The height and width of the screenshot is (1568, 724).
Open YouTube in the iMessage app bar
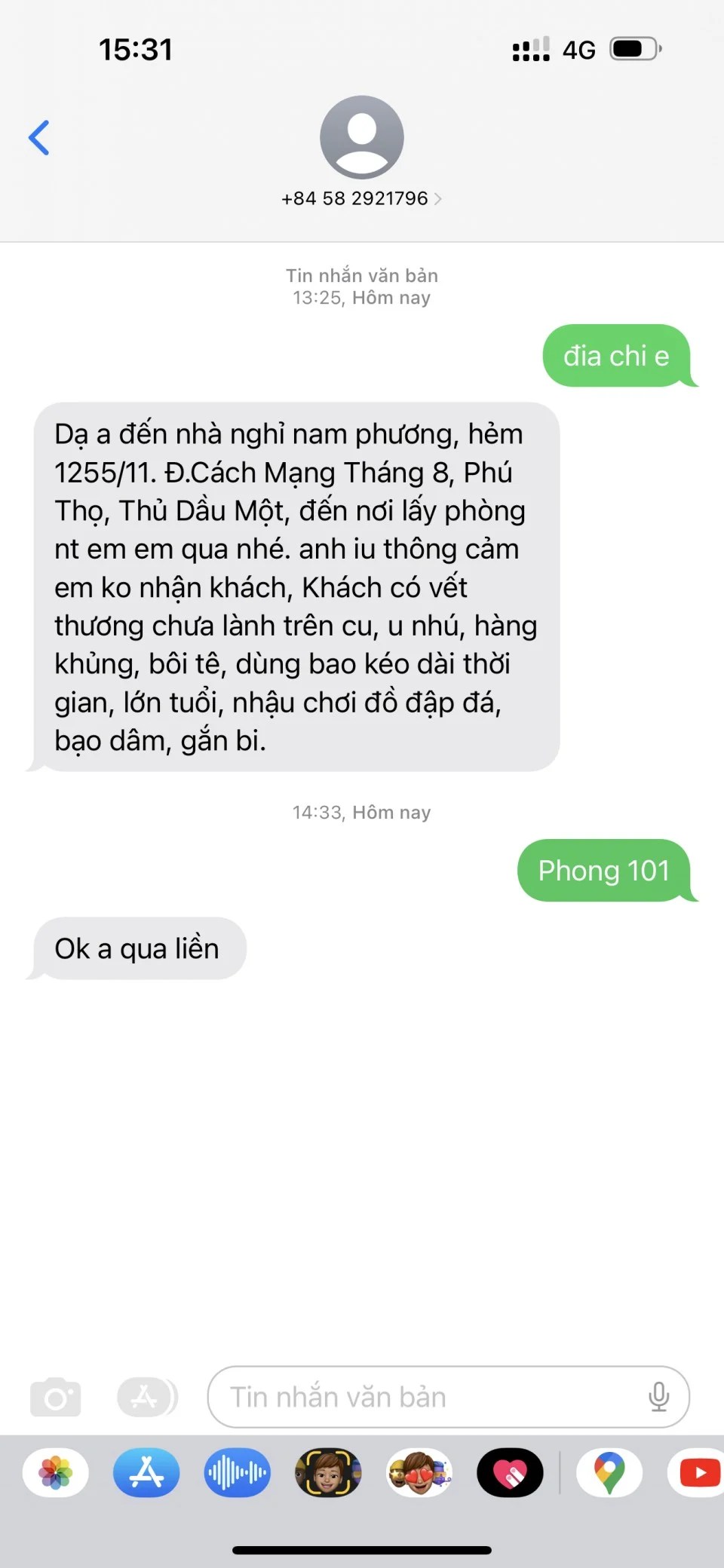(698, 1472)
